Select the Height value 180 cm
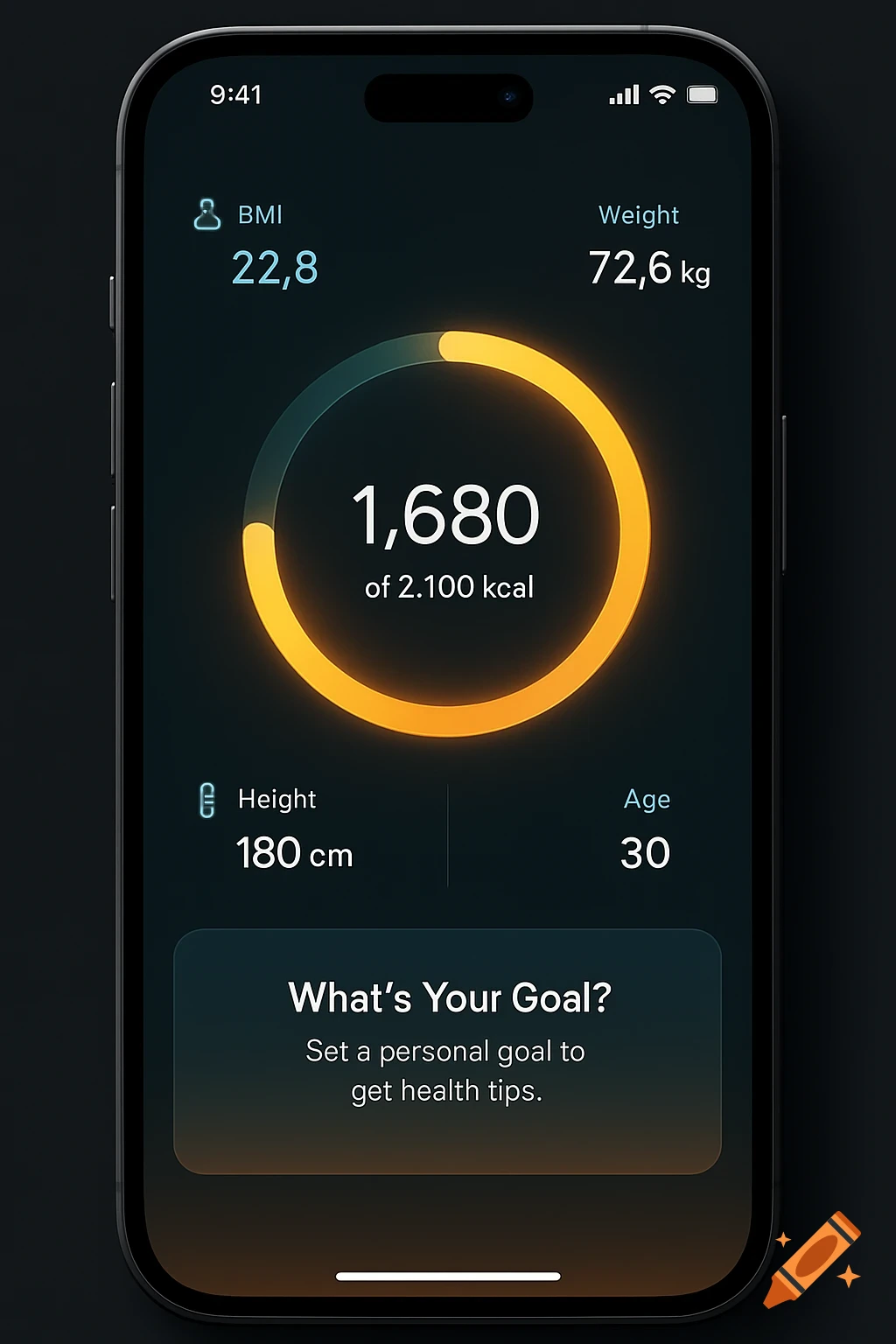Image resolution: width=896 pixels, height=1344 pixels. coord(294,852)
